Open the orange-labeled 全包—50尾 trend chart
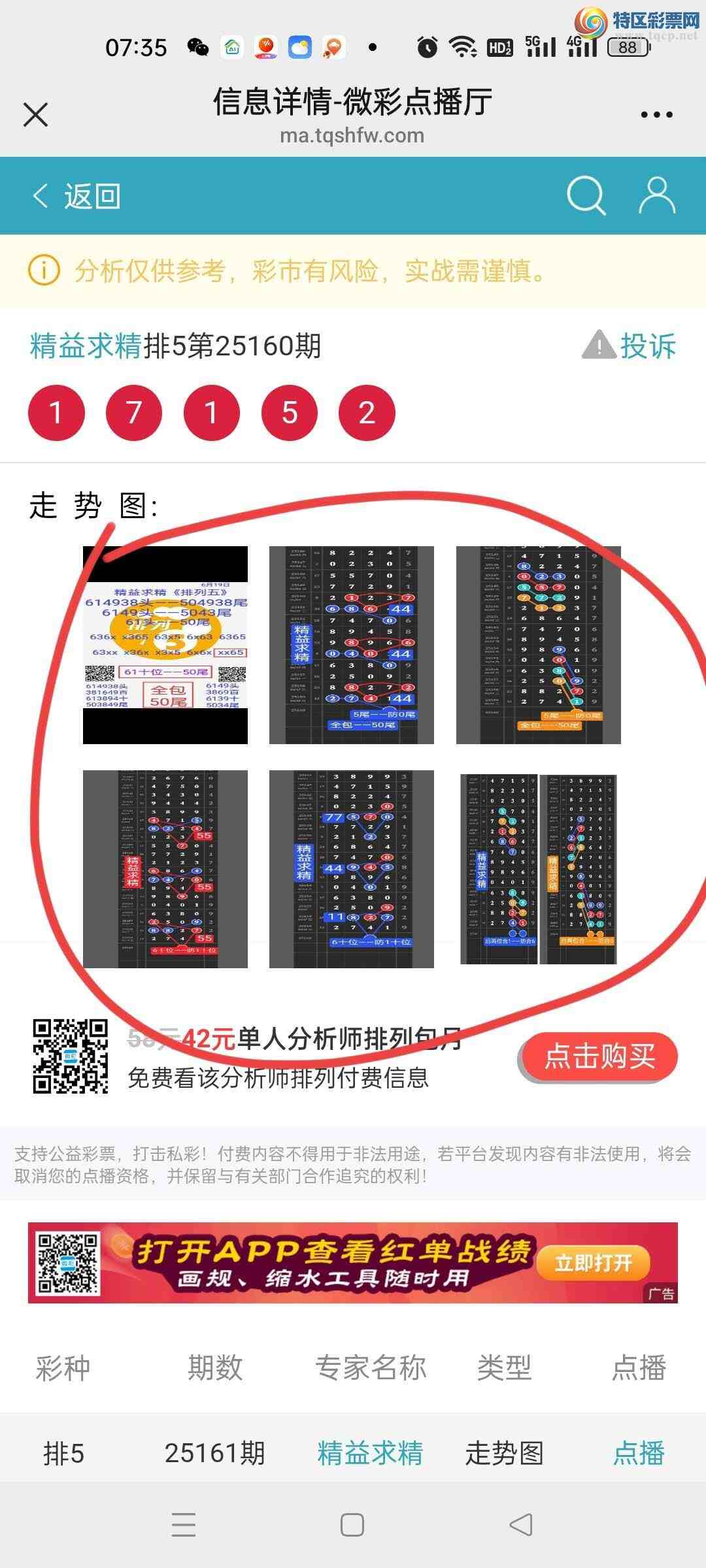This screenshot has height=1568, width=706. 538,645
